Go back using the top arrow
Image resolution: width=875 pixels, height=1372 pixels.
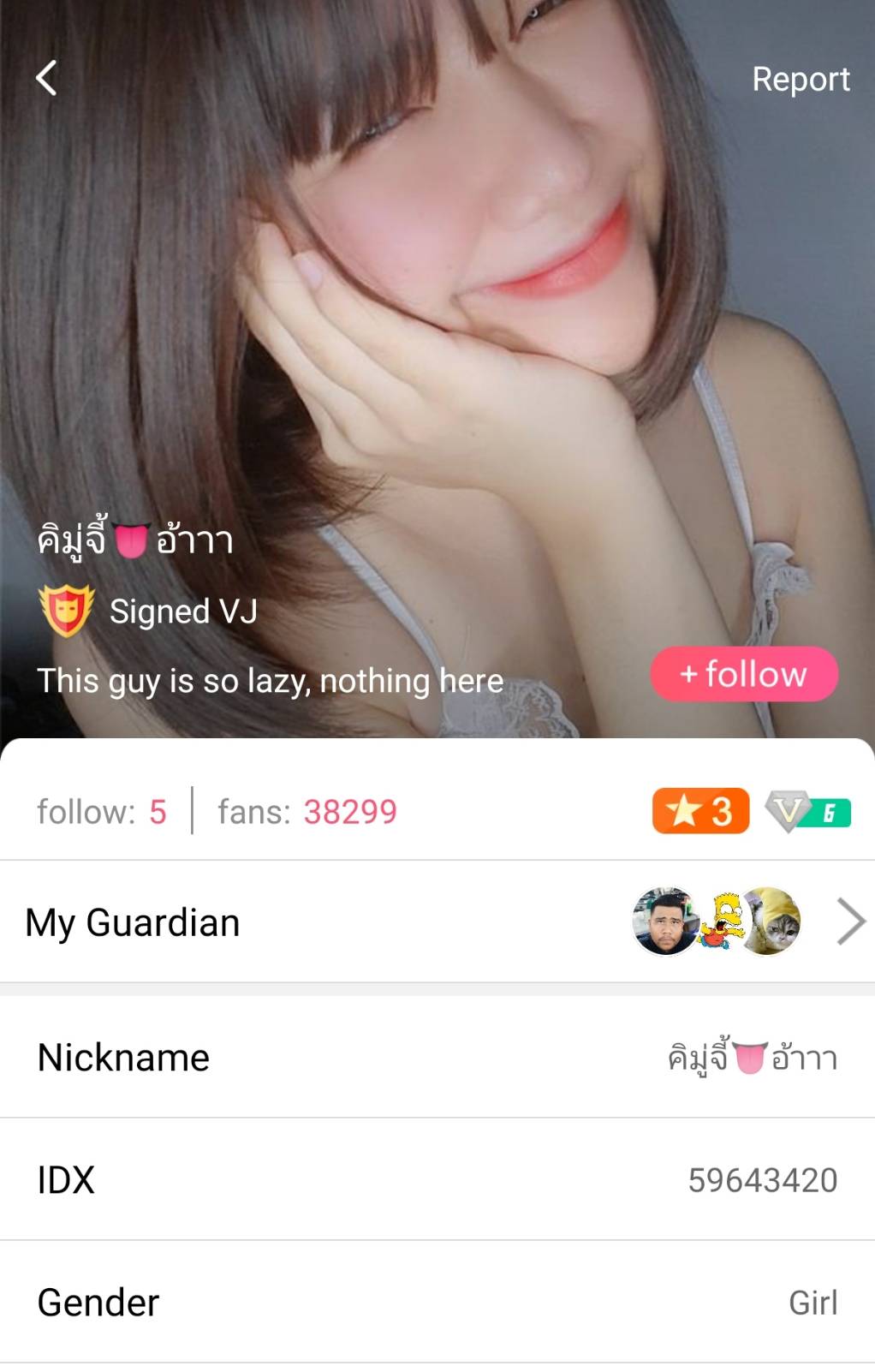47,78
